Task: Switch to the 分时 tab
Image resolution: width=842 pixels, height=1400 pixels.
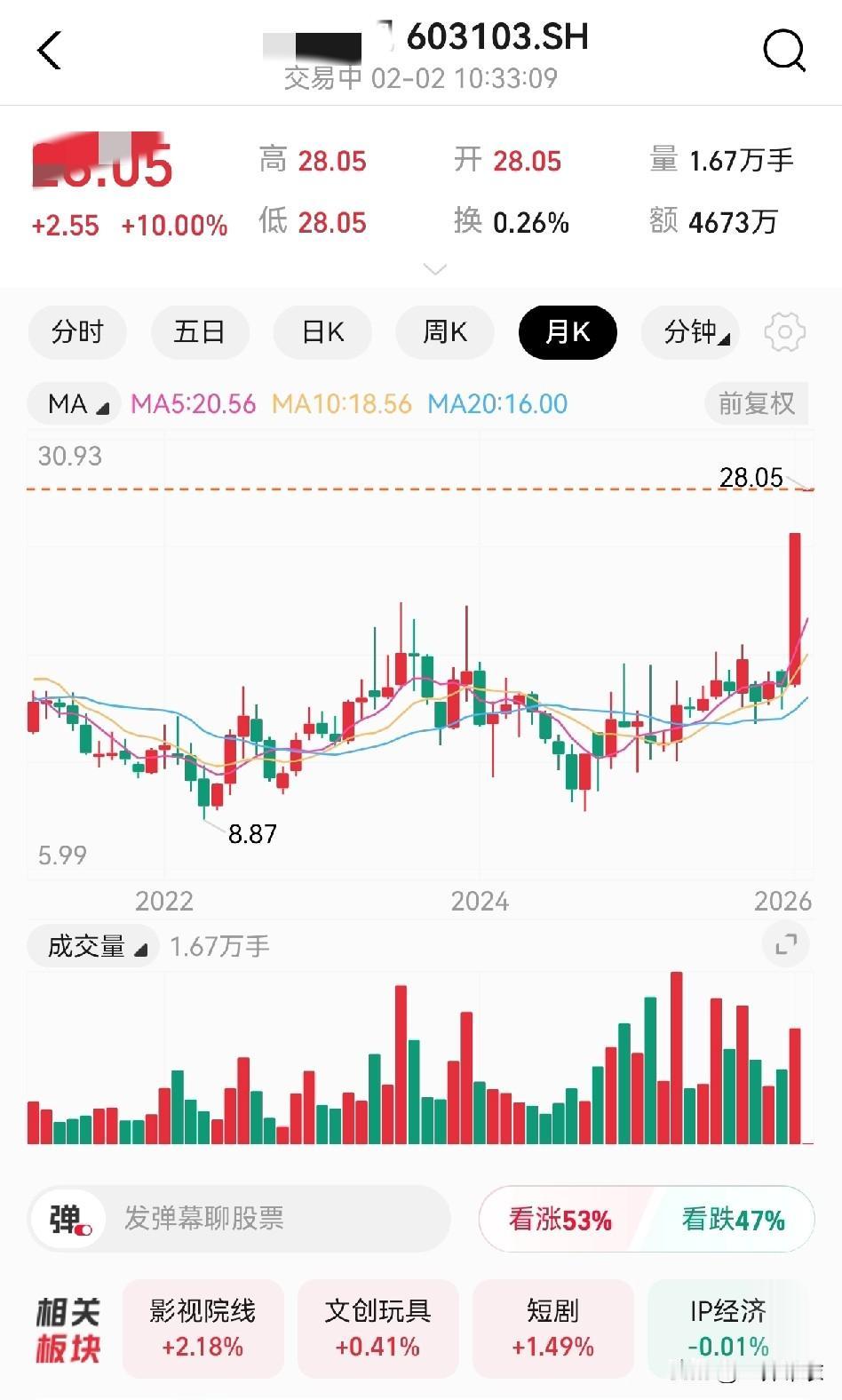Action: point(77,332)
